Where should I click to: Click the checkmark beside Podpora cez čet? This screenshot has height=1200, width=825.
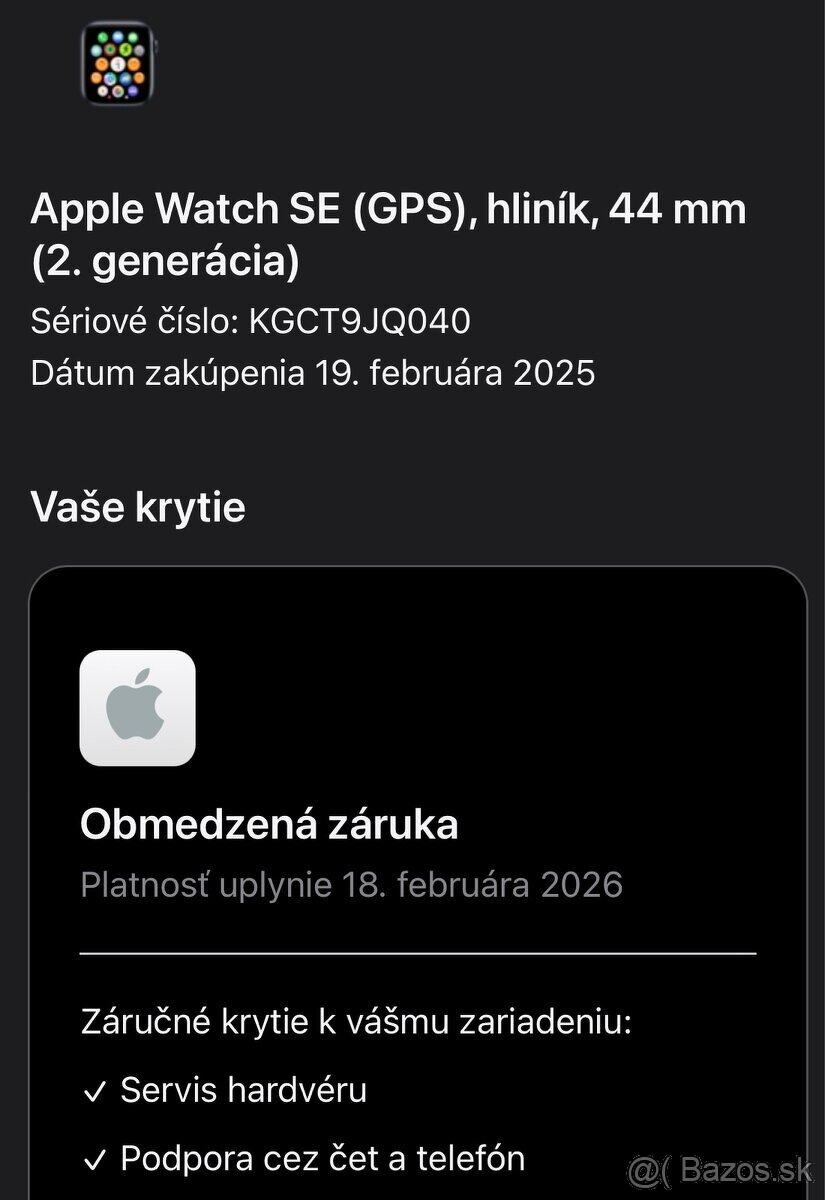pyautogui.click(x=96, y=1161)
